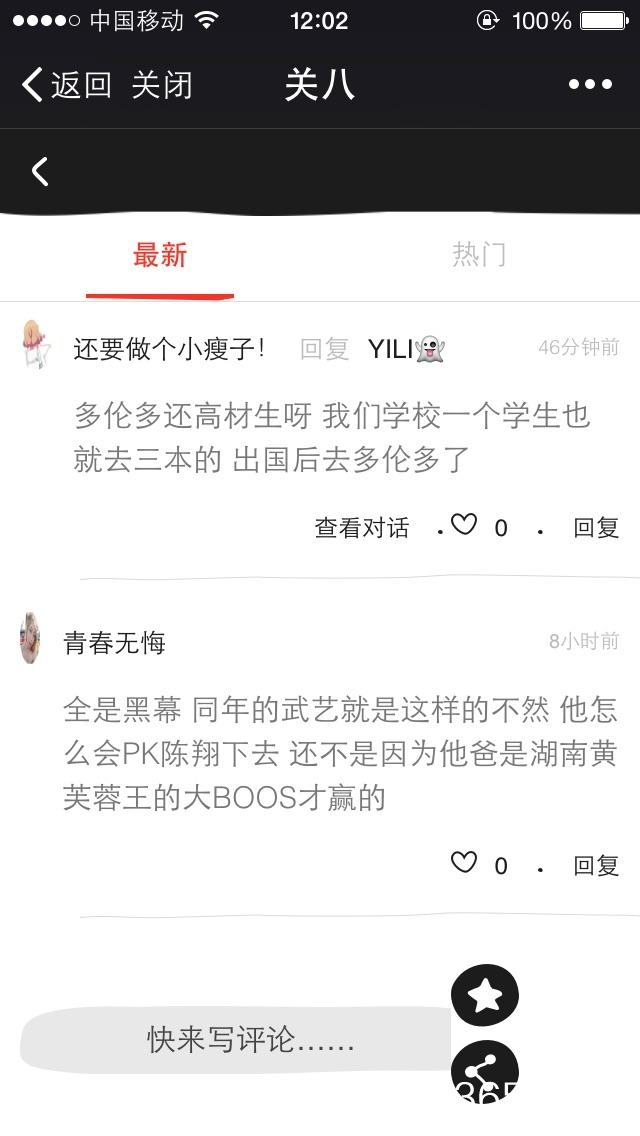Image resolution: width=640 pixels, height=1136 pixels.
Task: Switch to the 最新 tab
Action: (160, 256)
